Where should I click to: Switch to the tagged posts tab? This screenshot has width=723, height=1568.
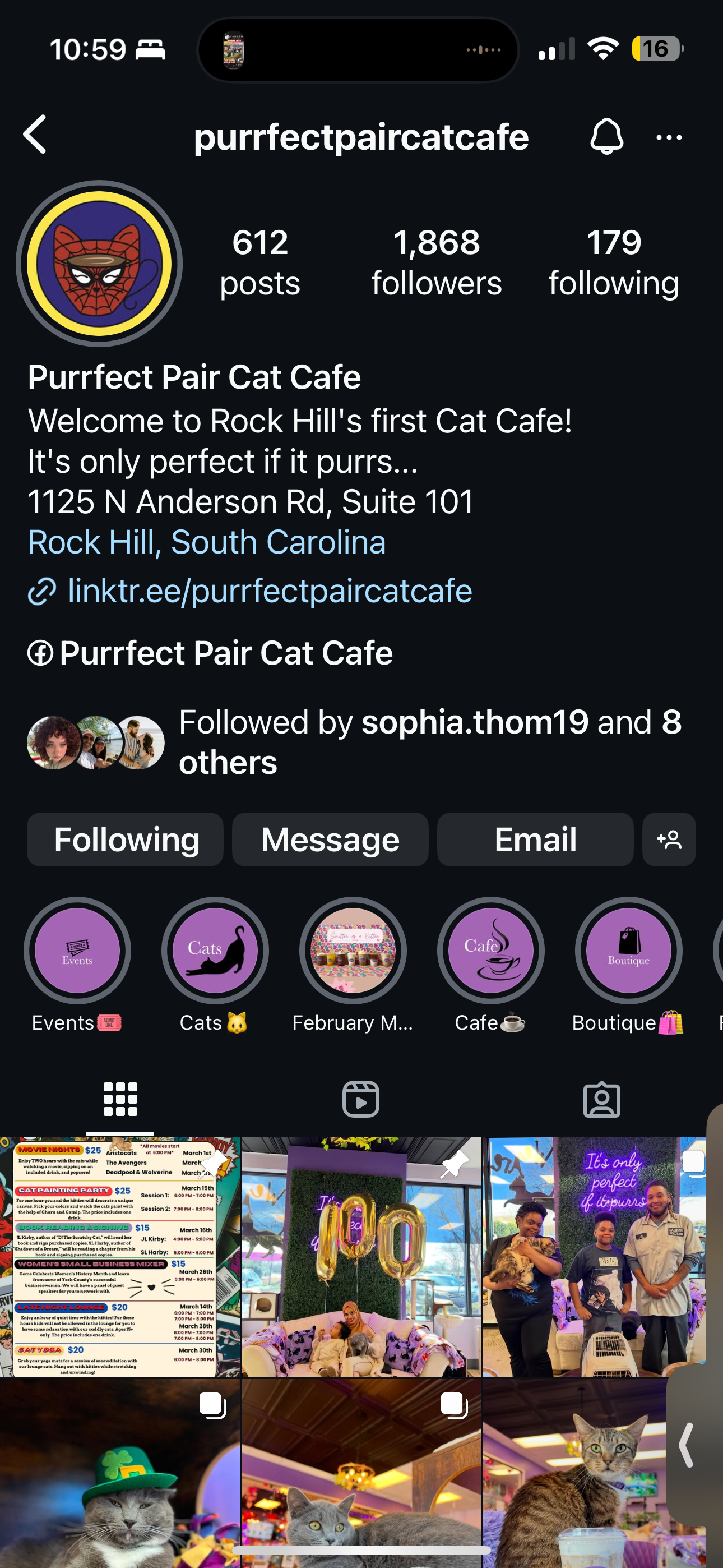[x=602, y=1099]
